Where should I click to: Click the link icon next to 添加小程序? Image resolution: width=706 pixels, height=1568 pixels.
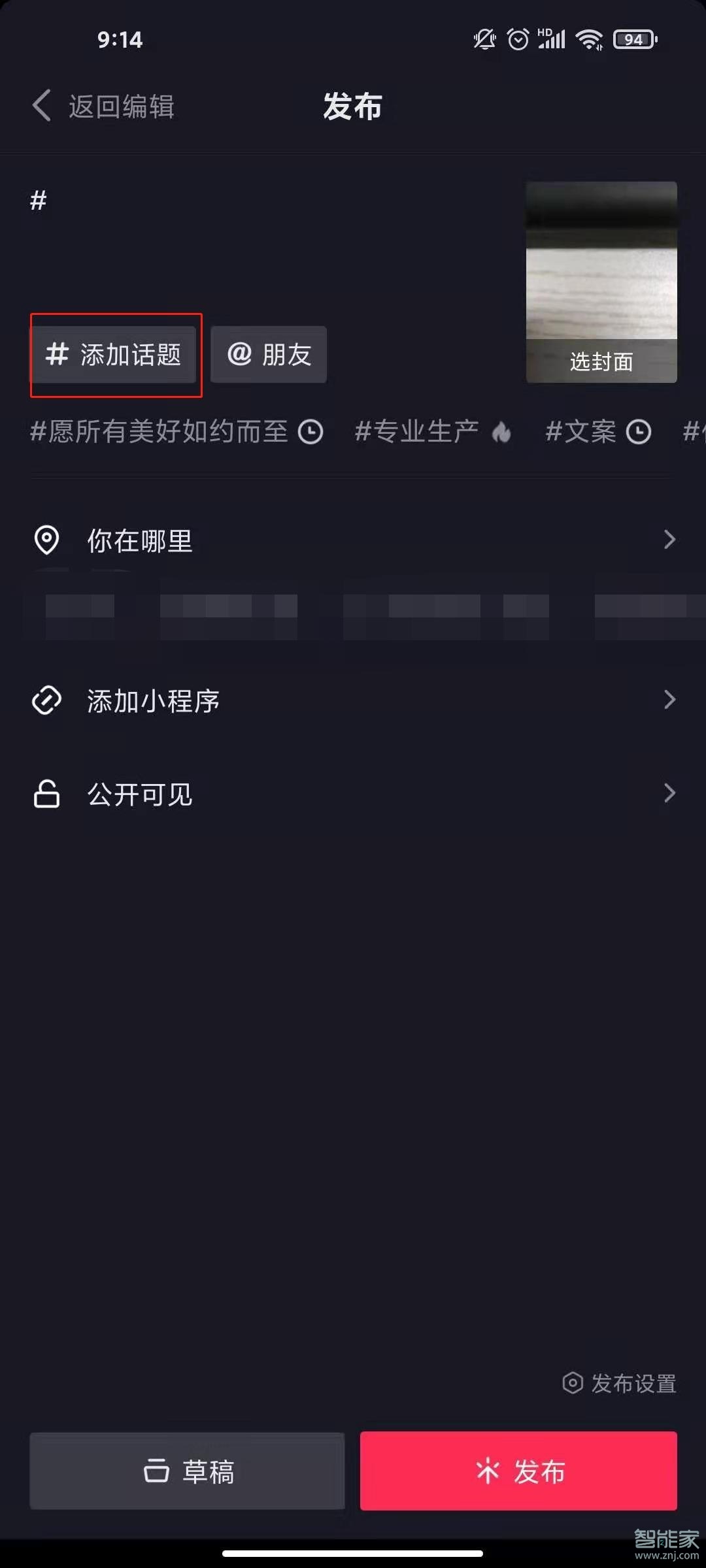46,700
